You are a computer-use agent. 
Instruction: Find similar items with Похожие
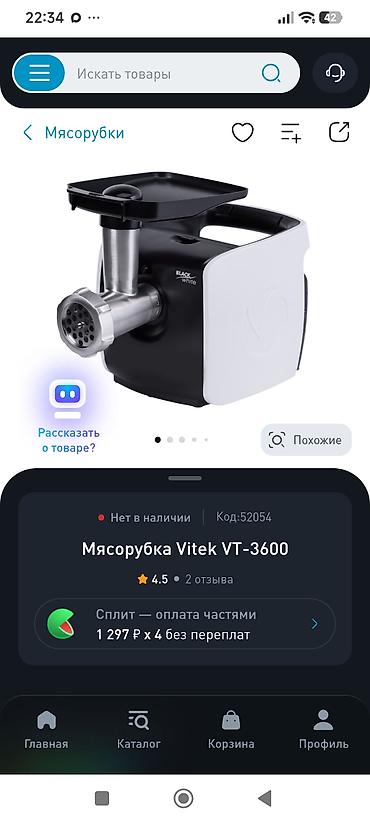tap(306, 440)
